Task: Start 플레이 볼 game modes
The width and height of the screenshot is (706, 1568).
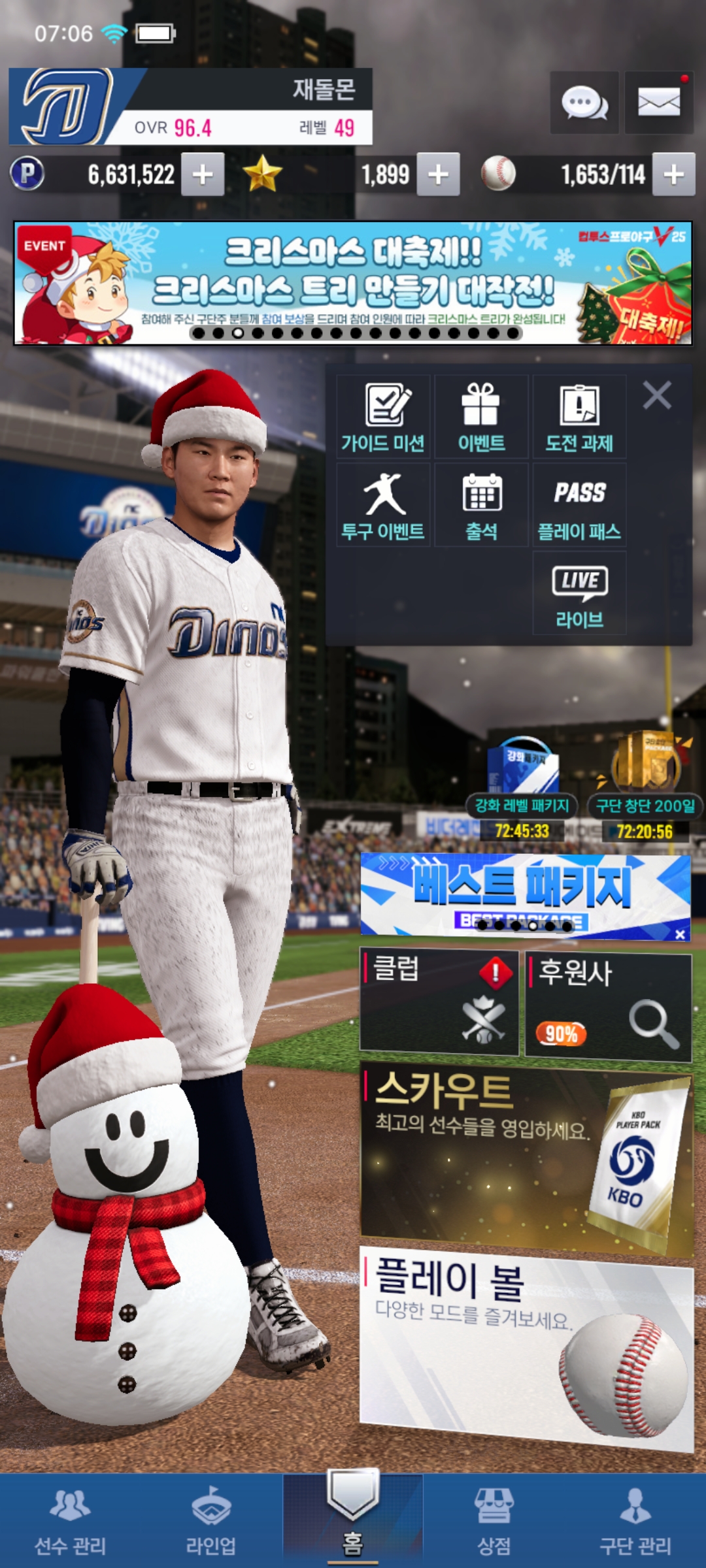Action: pyautogui.click(x=526, y=1346)
